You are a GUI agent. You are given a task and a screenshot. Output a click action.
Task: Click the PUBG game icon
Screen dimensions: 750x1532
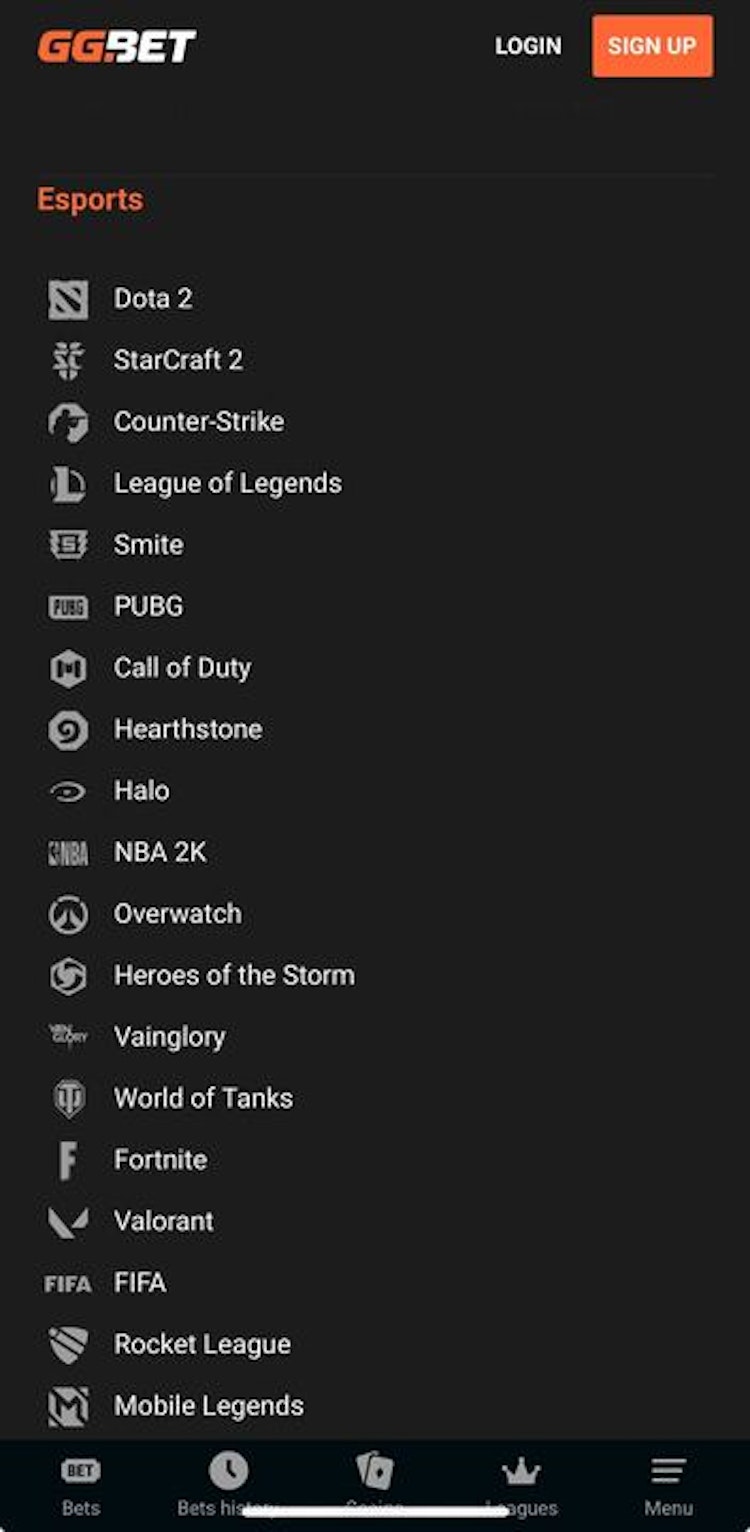tap(67, 606)
